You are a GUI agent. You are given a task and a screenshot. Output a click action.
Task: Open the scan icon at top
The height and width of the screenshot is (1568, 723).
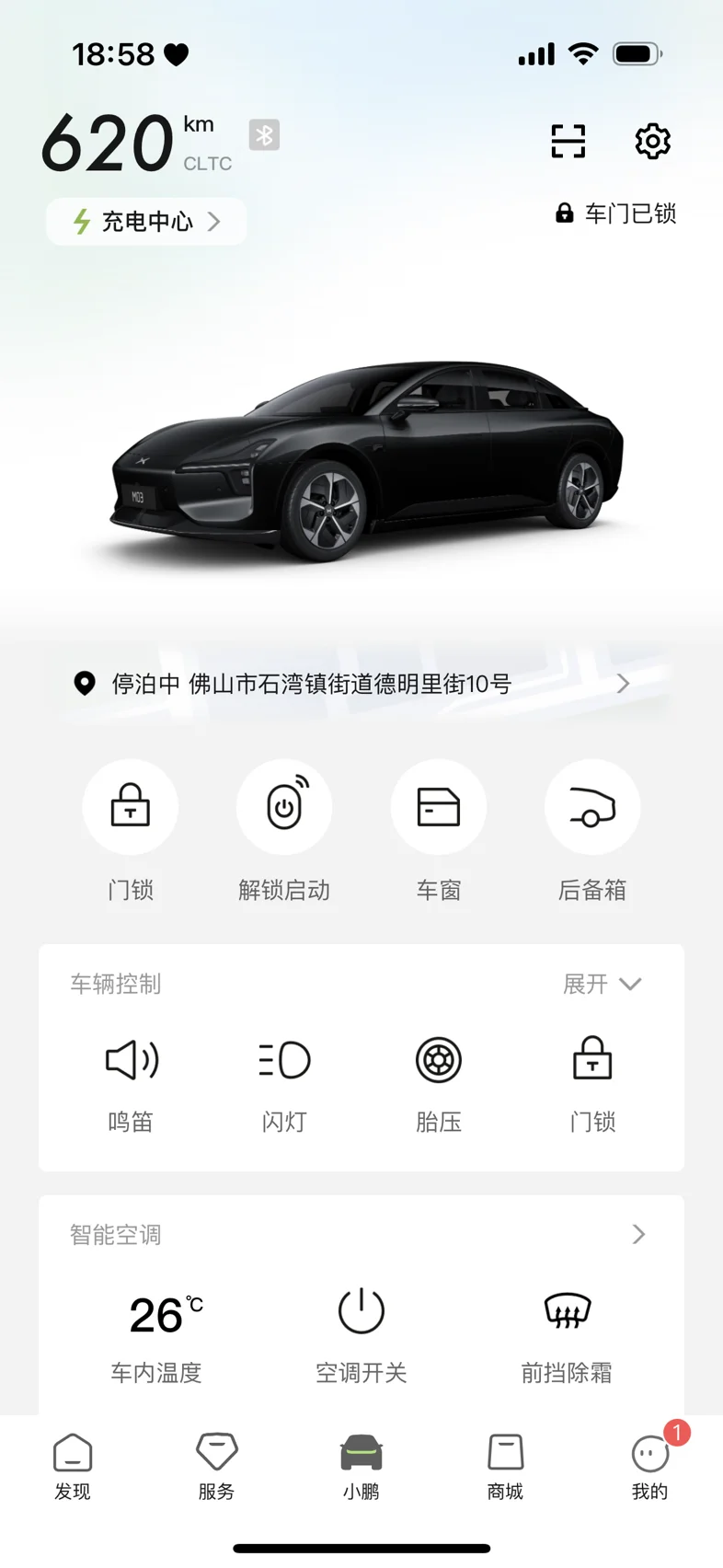pyautogui.click(x=568, y=141)
